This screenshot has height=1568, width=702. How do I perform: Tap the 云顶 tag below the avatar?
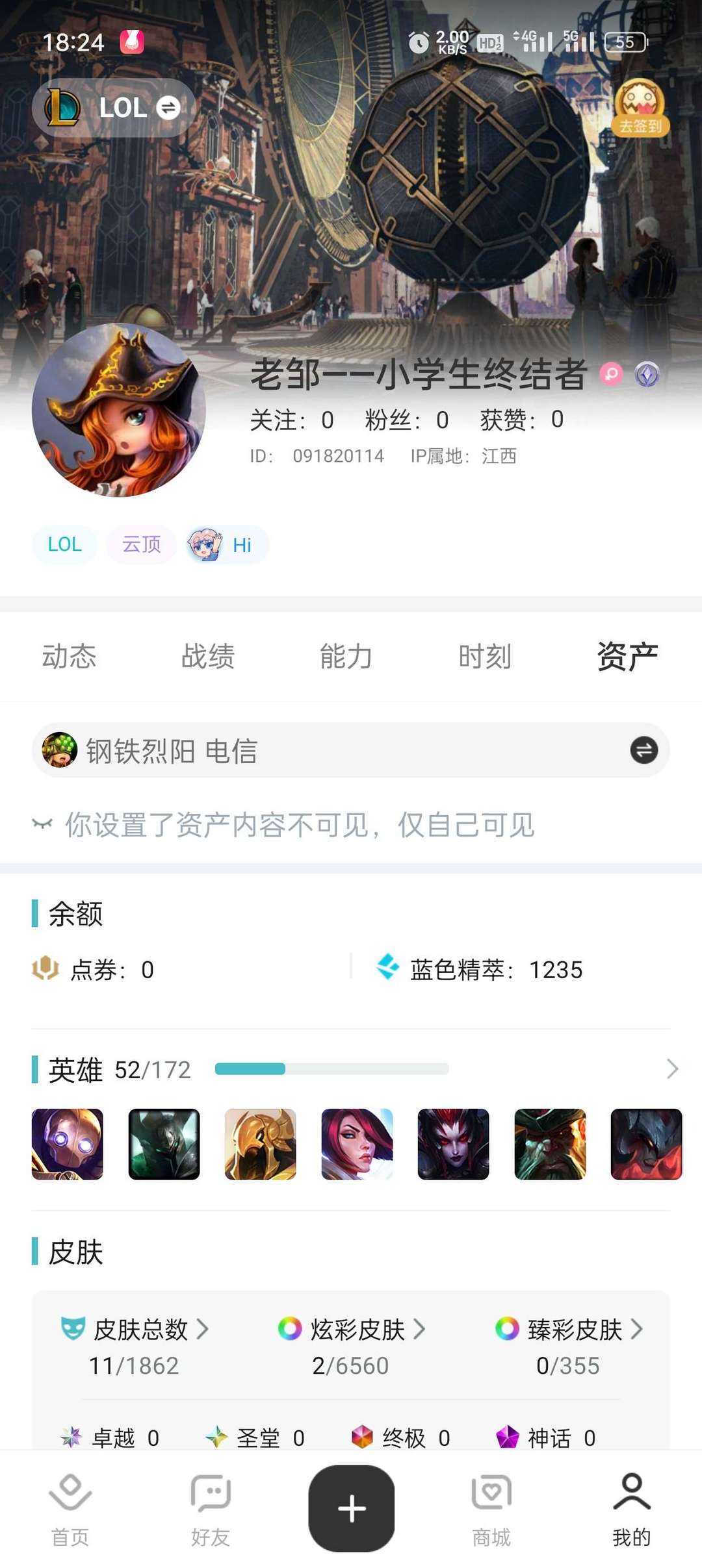tap(140, 545)
